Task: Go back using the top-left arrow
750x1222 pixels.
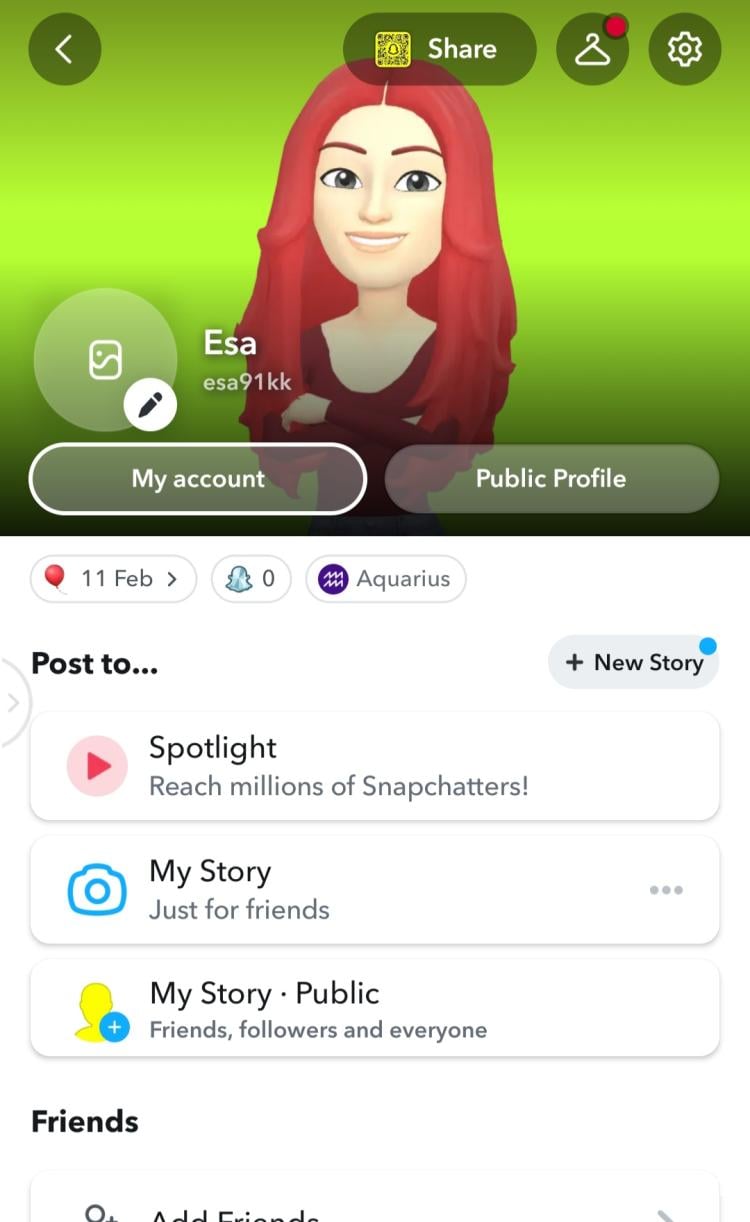Action: click(65, 49)
